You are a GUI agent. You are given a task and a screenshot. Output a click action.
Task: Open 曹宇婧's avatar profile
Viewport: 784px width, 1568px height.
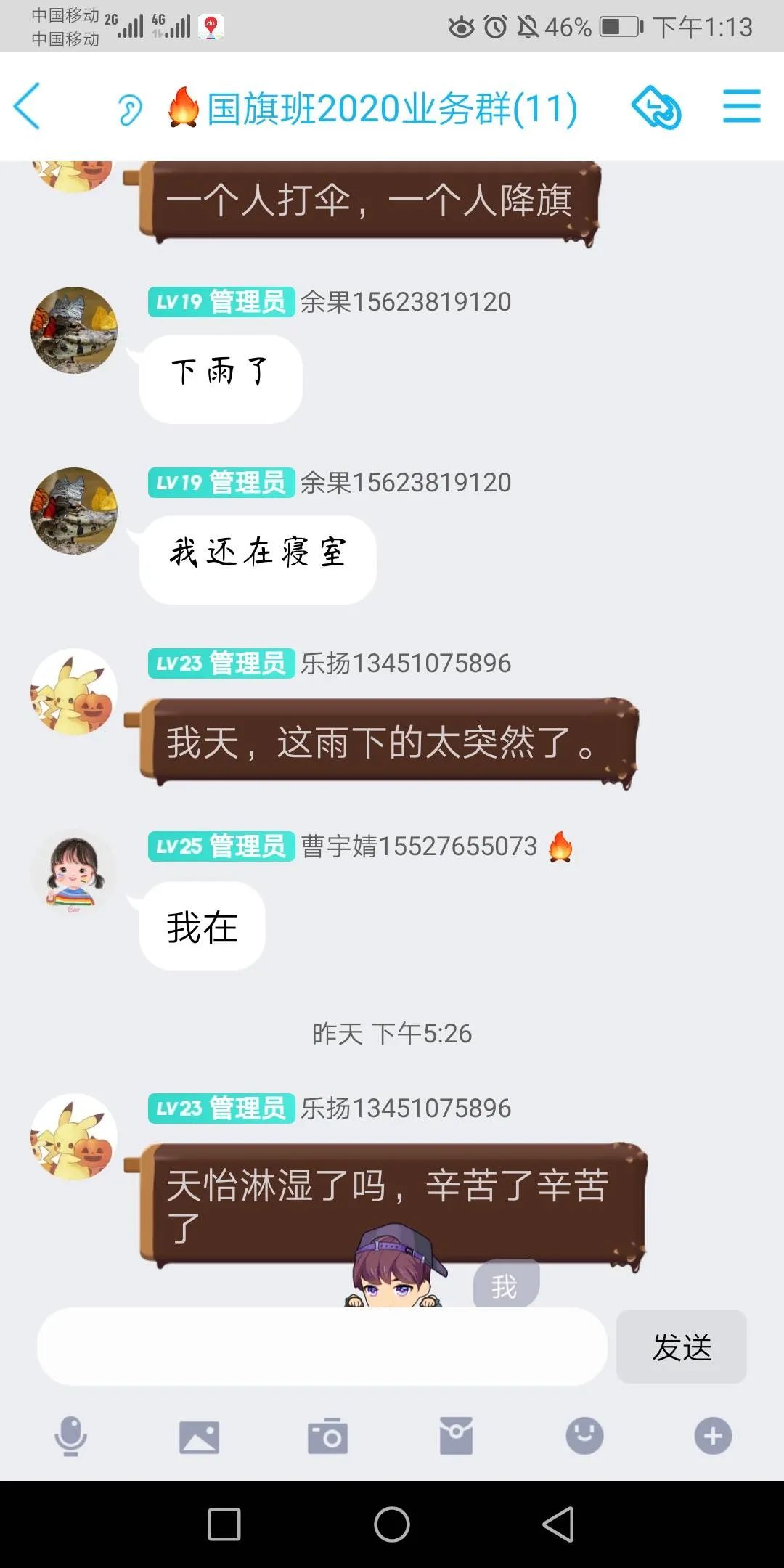[73, 873]
